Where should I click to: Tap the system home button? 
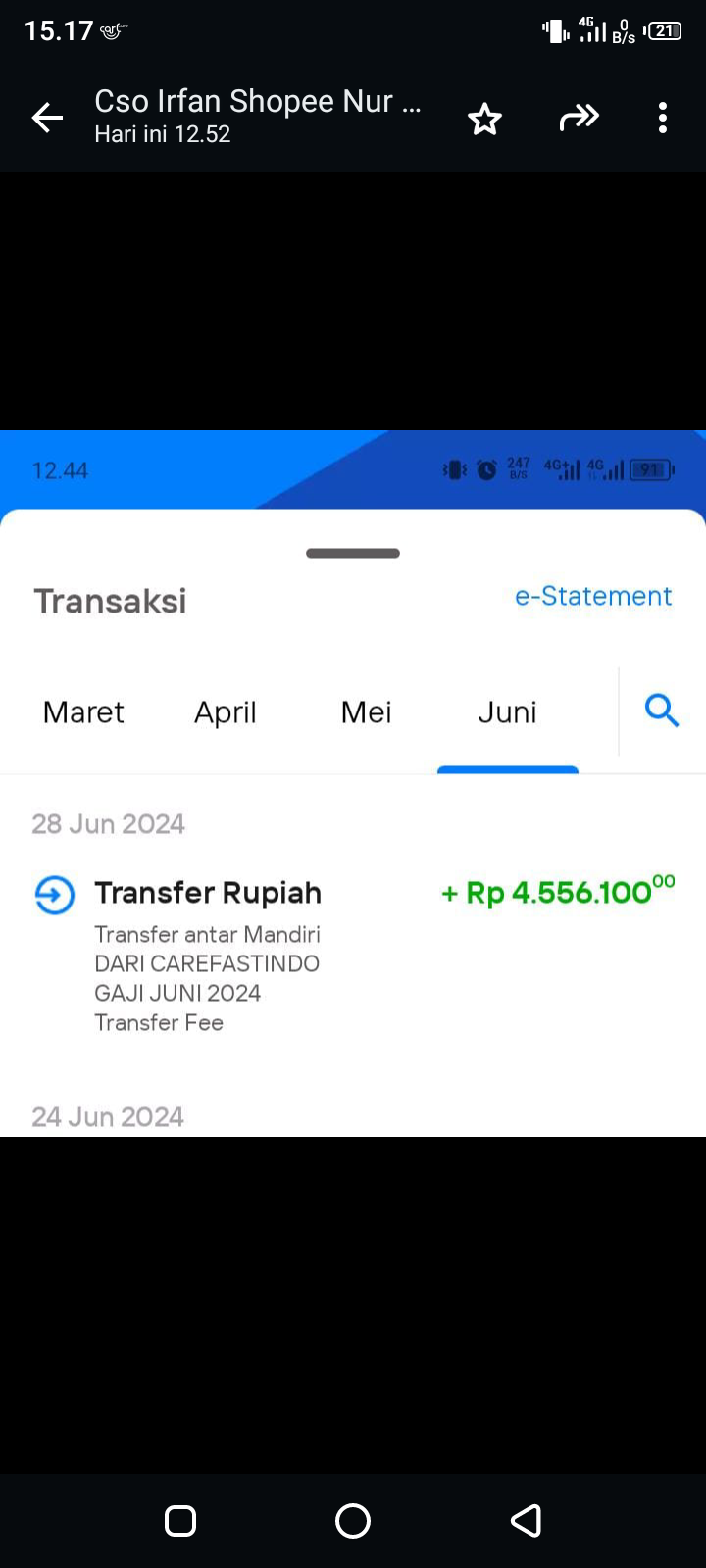click(x=353, y=1521)
